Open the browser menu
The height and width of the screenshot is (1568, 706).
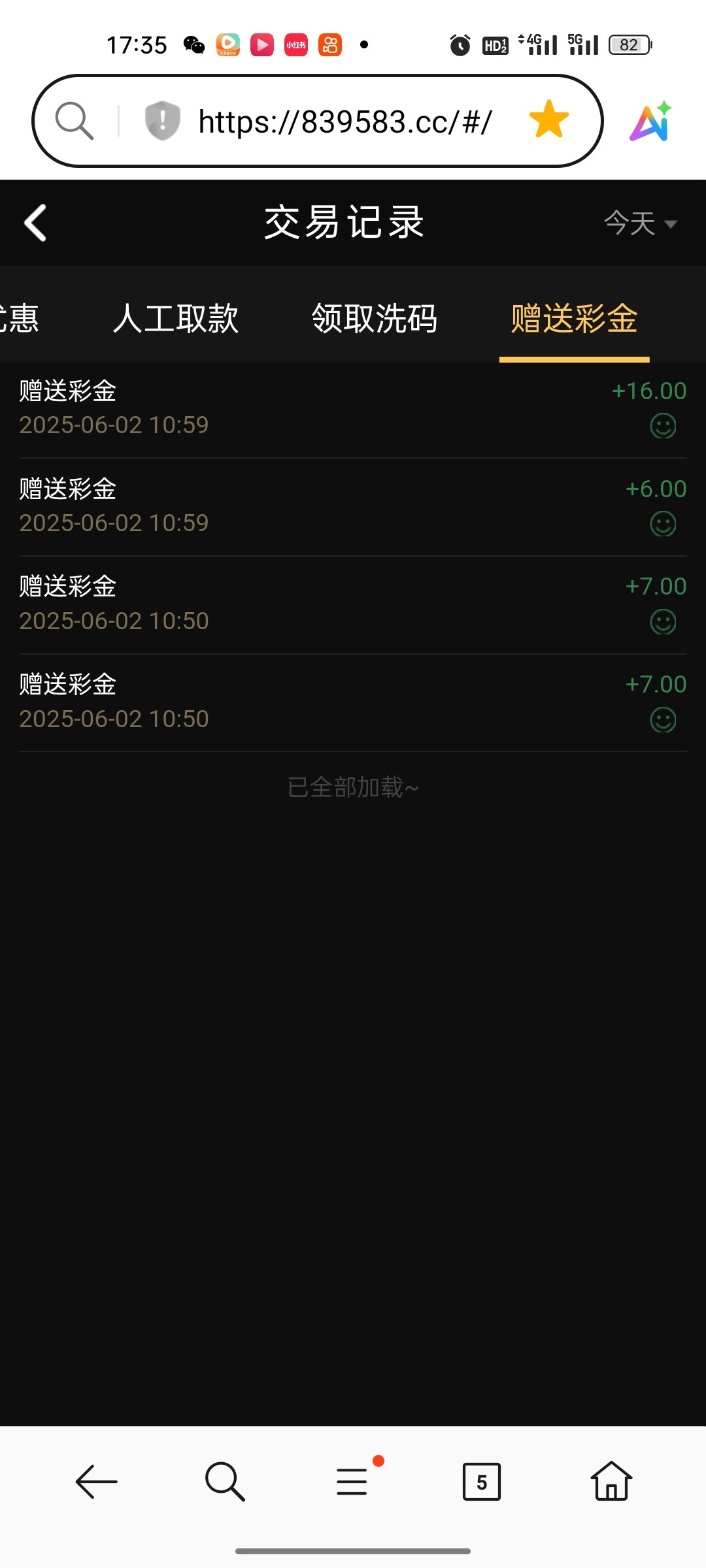[352, 1481]
